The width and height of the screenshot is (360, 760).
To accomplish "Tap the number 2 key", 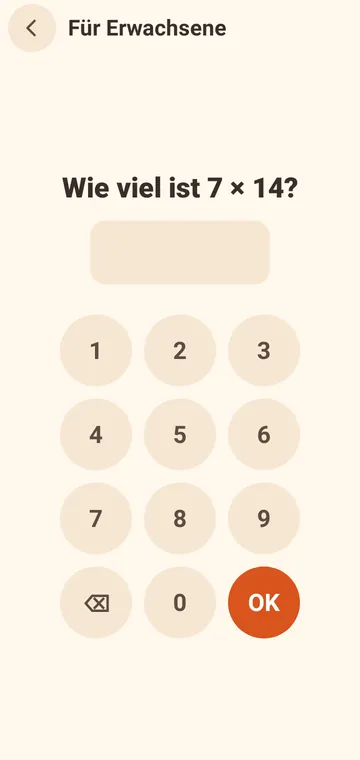I will pyautogui.click(x=180, y=350).
